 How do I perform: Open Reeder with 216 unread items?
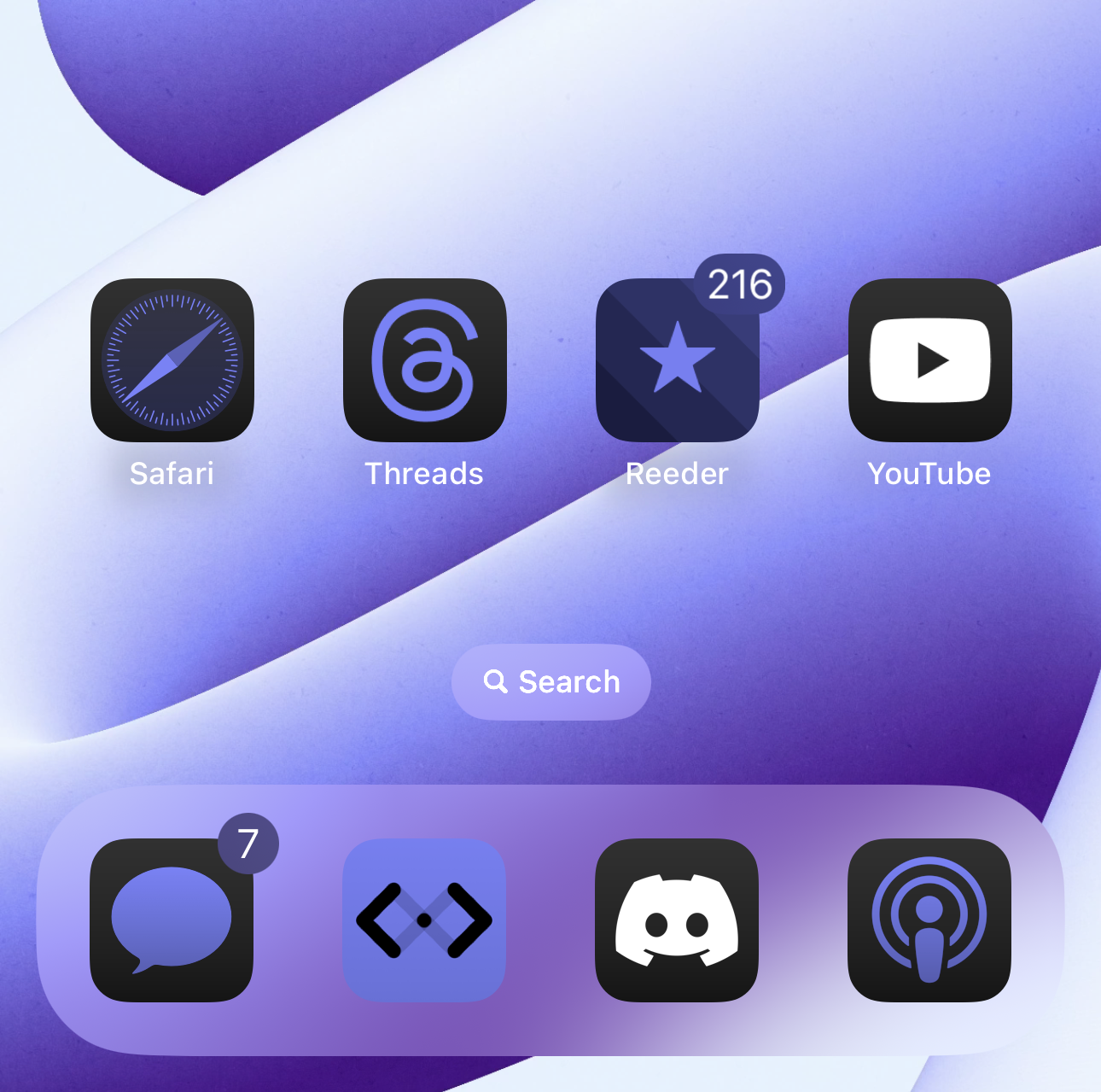coord(677,360)
